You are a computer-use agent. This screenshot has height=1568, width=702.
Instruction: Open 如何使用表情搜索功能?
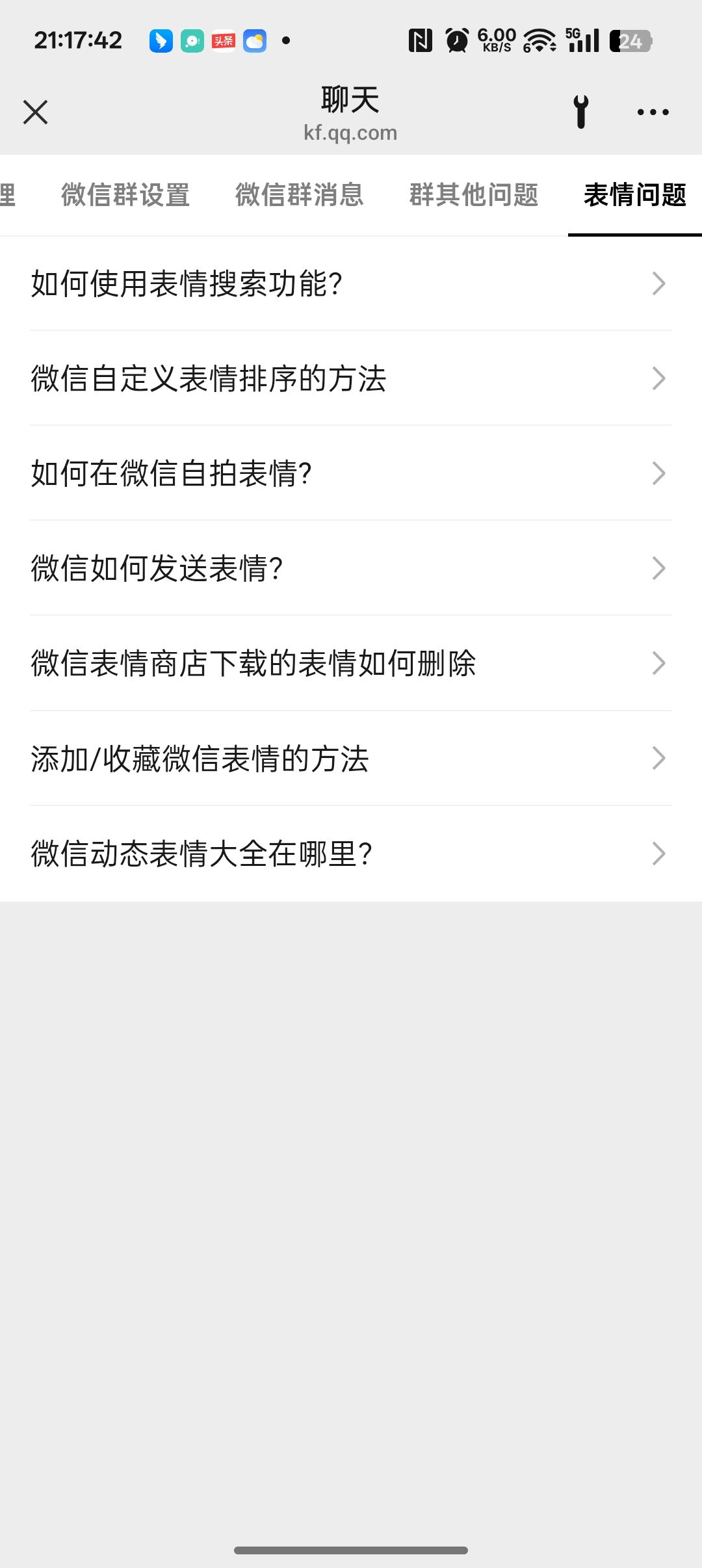pyautogui.click(x=351, y=283)
